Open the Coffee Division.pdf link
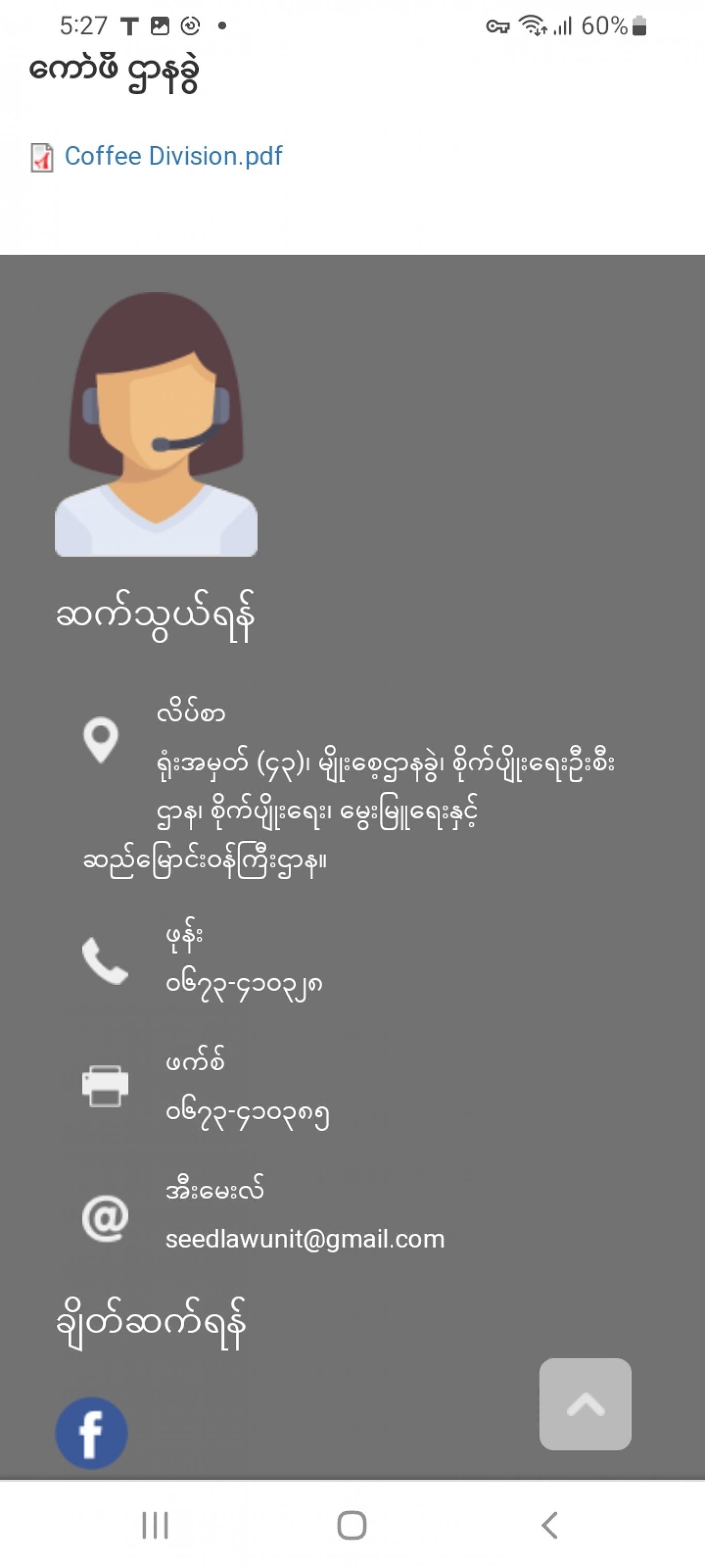 pyautogui.click(x=173, y=156)
